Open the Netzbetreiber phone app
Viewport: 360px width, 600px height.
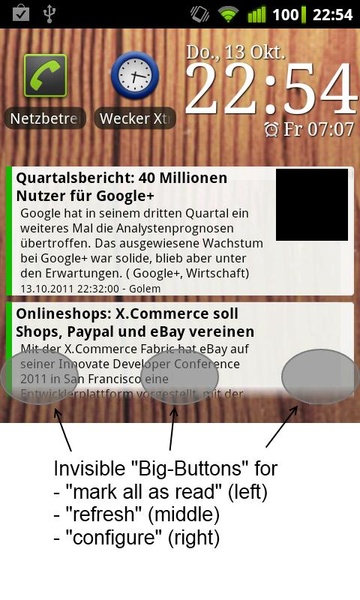(45, 90)
